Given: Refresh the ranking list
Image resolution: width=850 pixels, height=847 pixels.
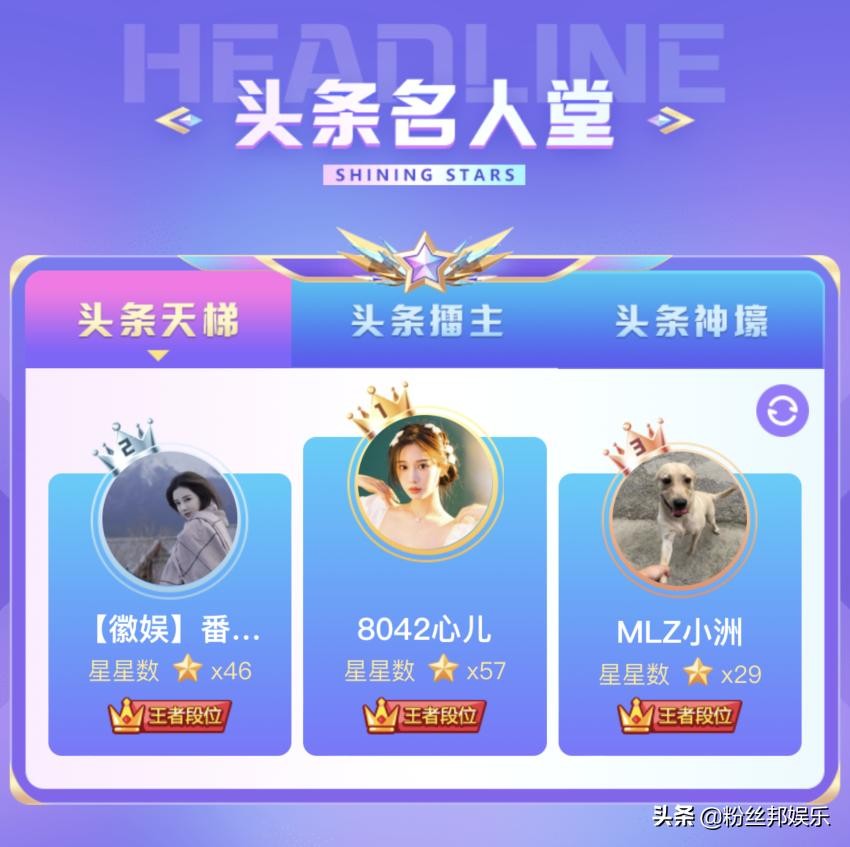Looking at the screenshot, I should (782, 411).
